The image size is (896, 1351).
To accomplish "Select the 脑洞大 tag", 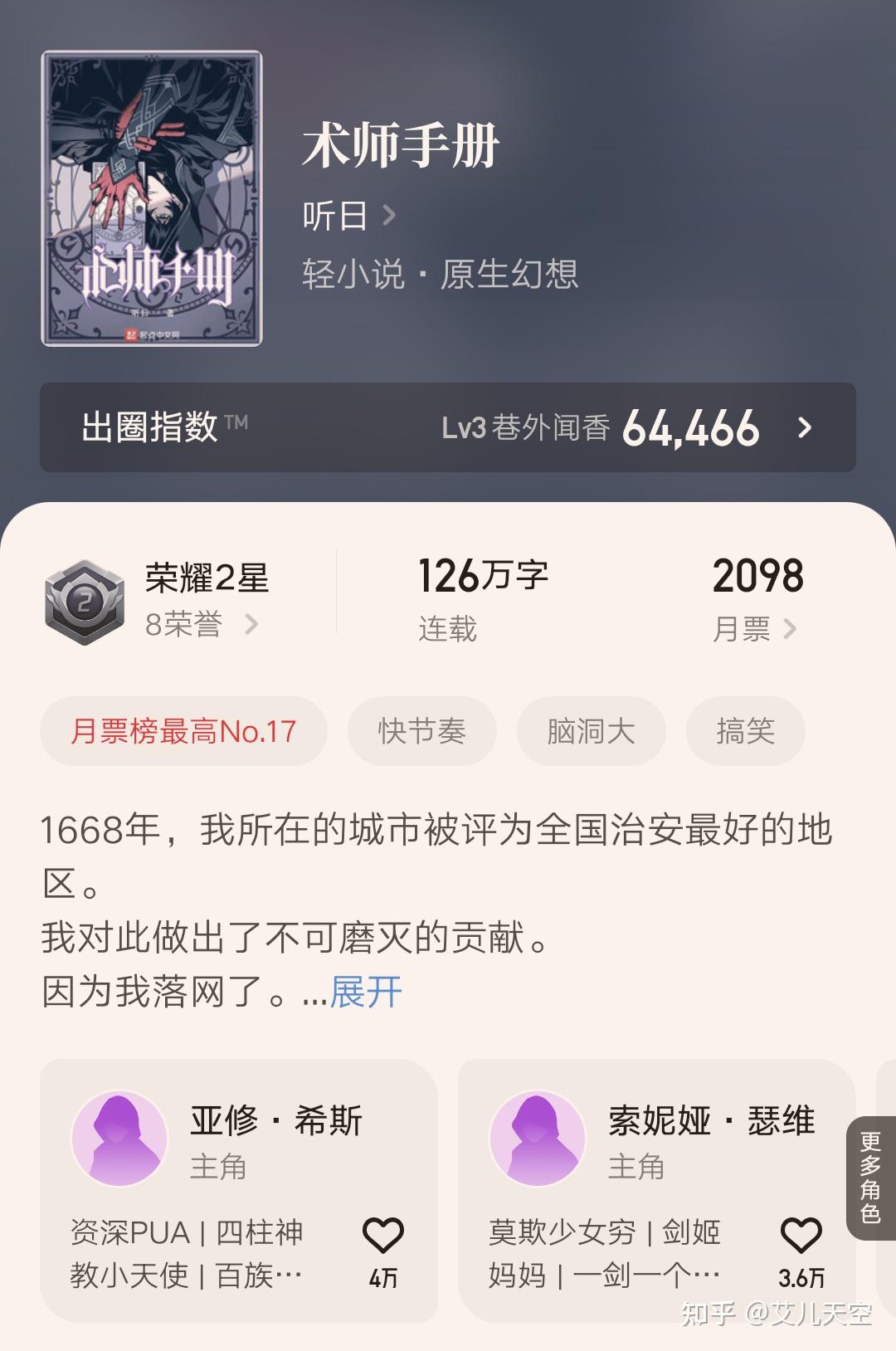I will tap(589, 730).
